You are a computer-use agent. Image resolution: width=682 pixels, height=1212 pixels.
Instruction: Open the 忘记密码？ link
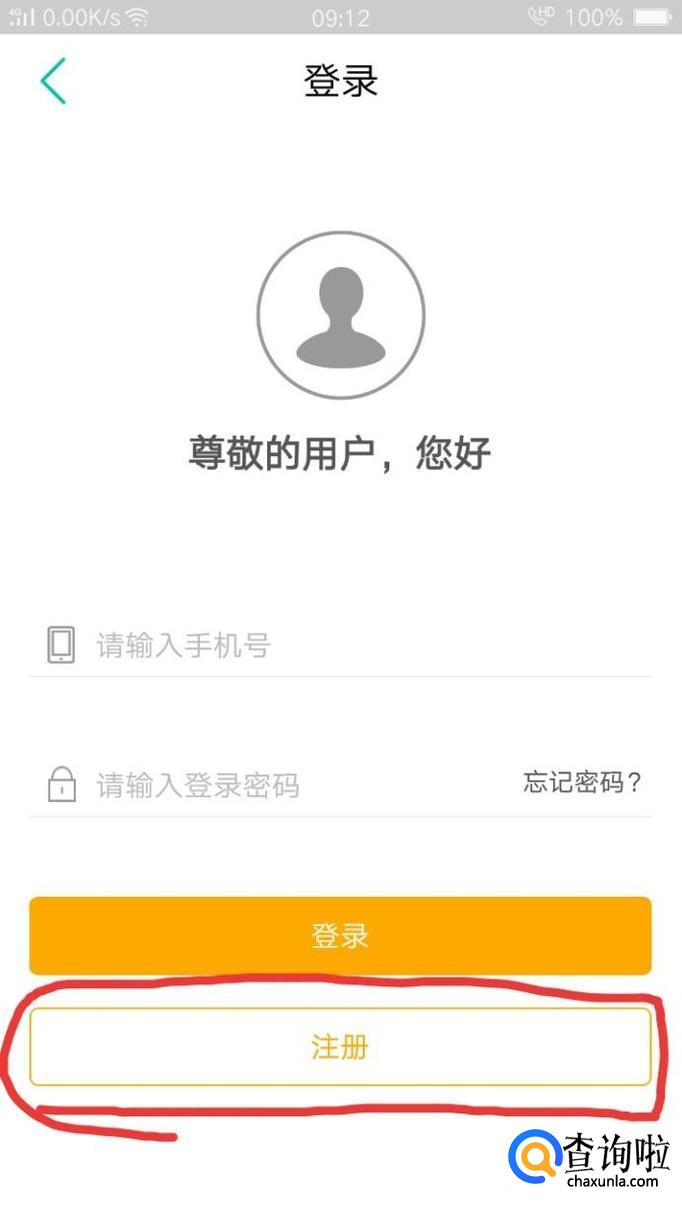[x=582, y=782]
